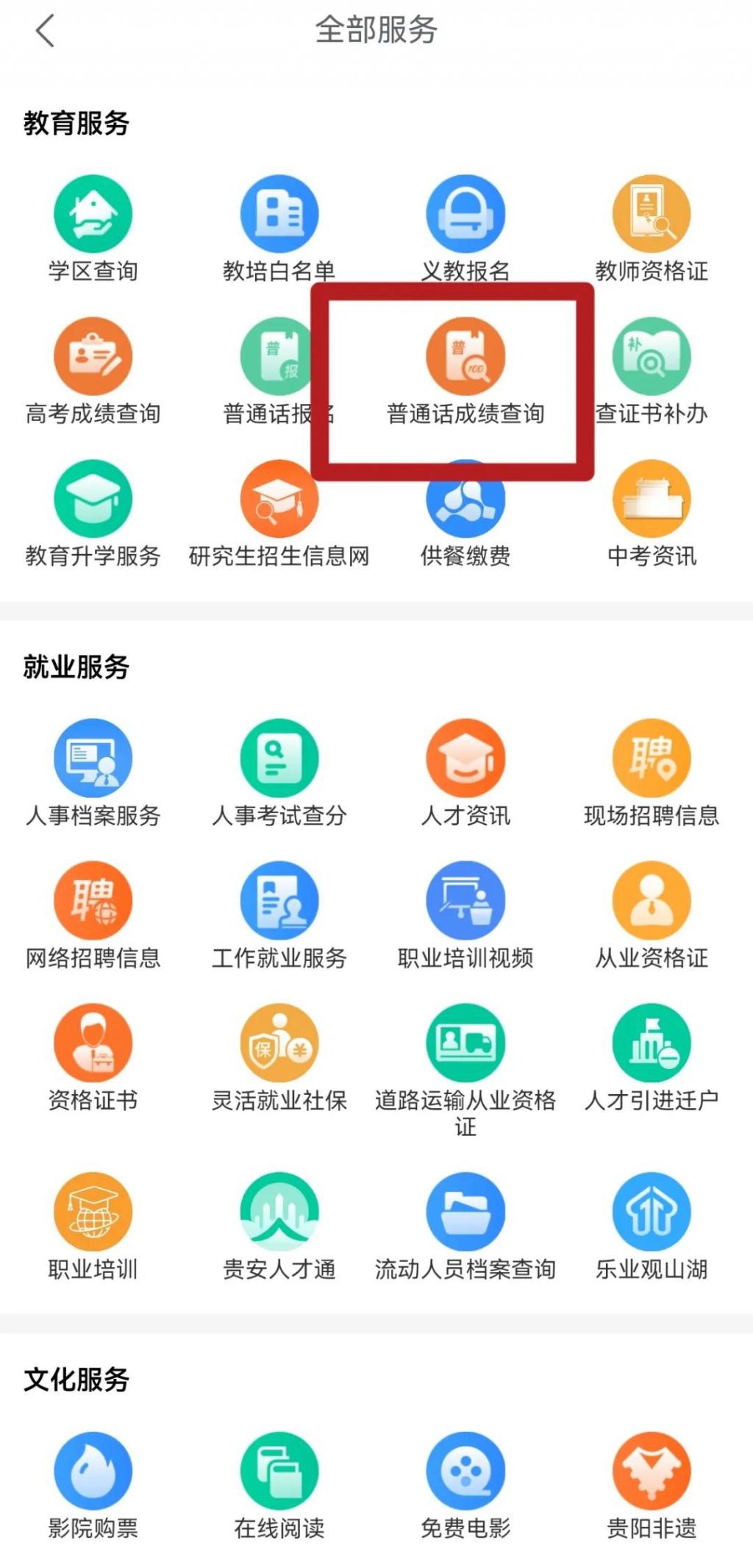This screenshot has height=1568, width=753.
Task: Open 贵安人才通
Action: [x=279, y=1213]
